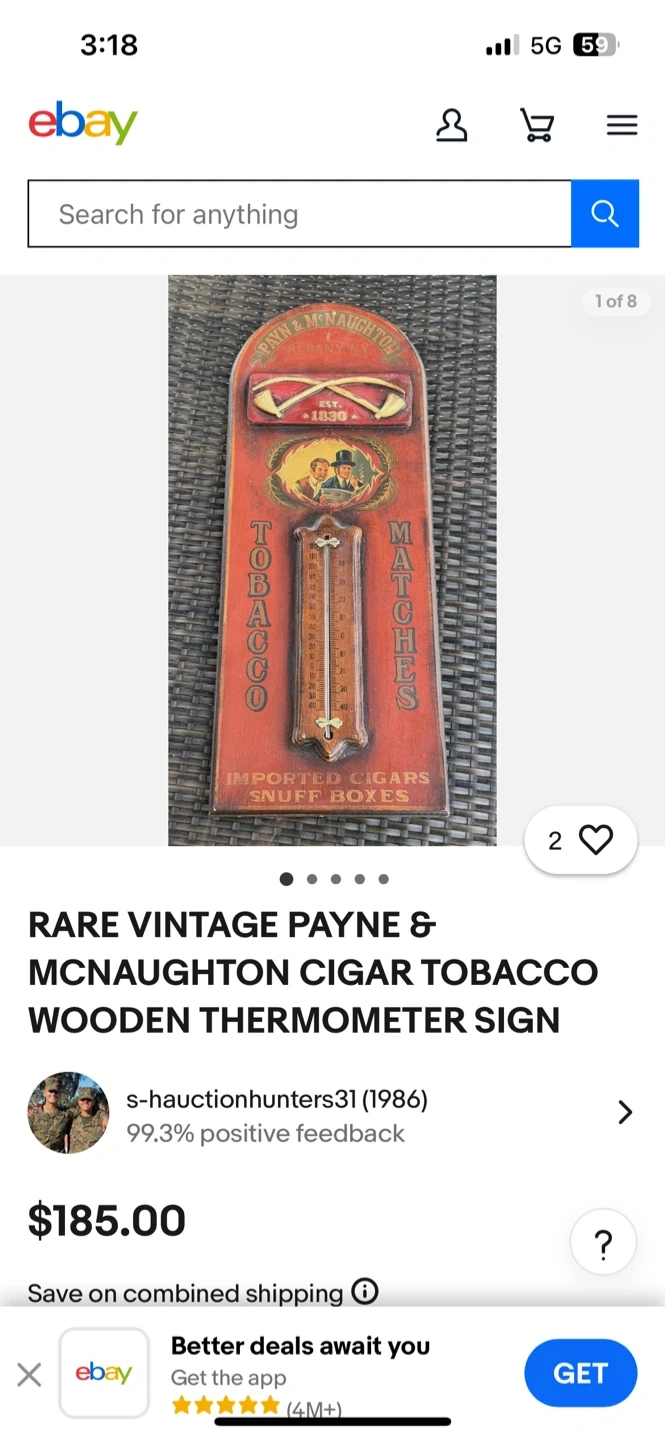Image resolution: width=665 pixels, height=1440 pixels.
Task: Open the thermometer sign product photo
Action: (x=332, y=560)
